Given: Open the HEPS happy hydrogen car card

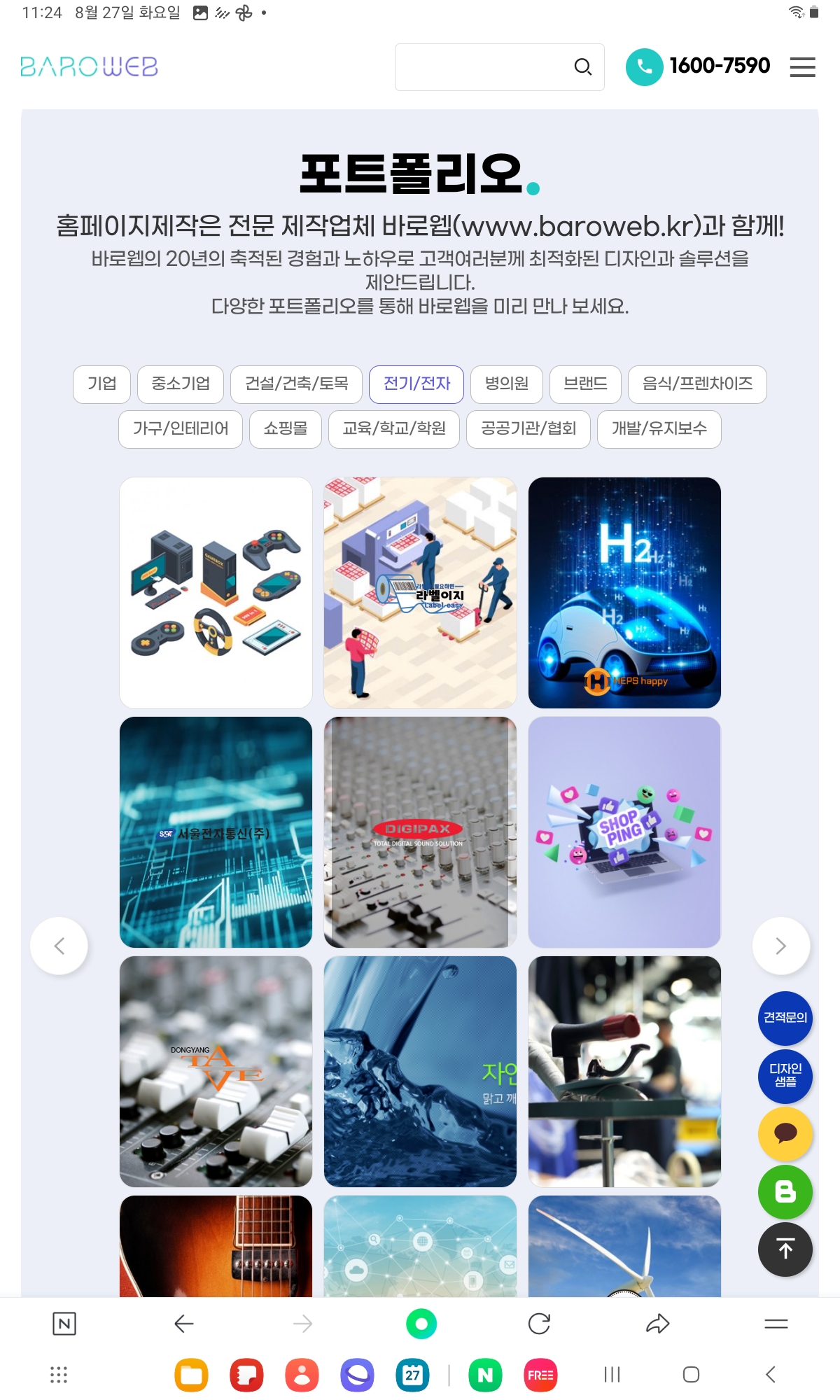Looking at the screenshot, I should (x=624, y=592).
